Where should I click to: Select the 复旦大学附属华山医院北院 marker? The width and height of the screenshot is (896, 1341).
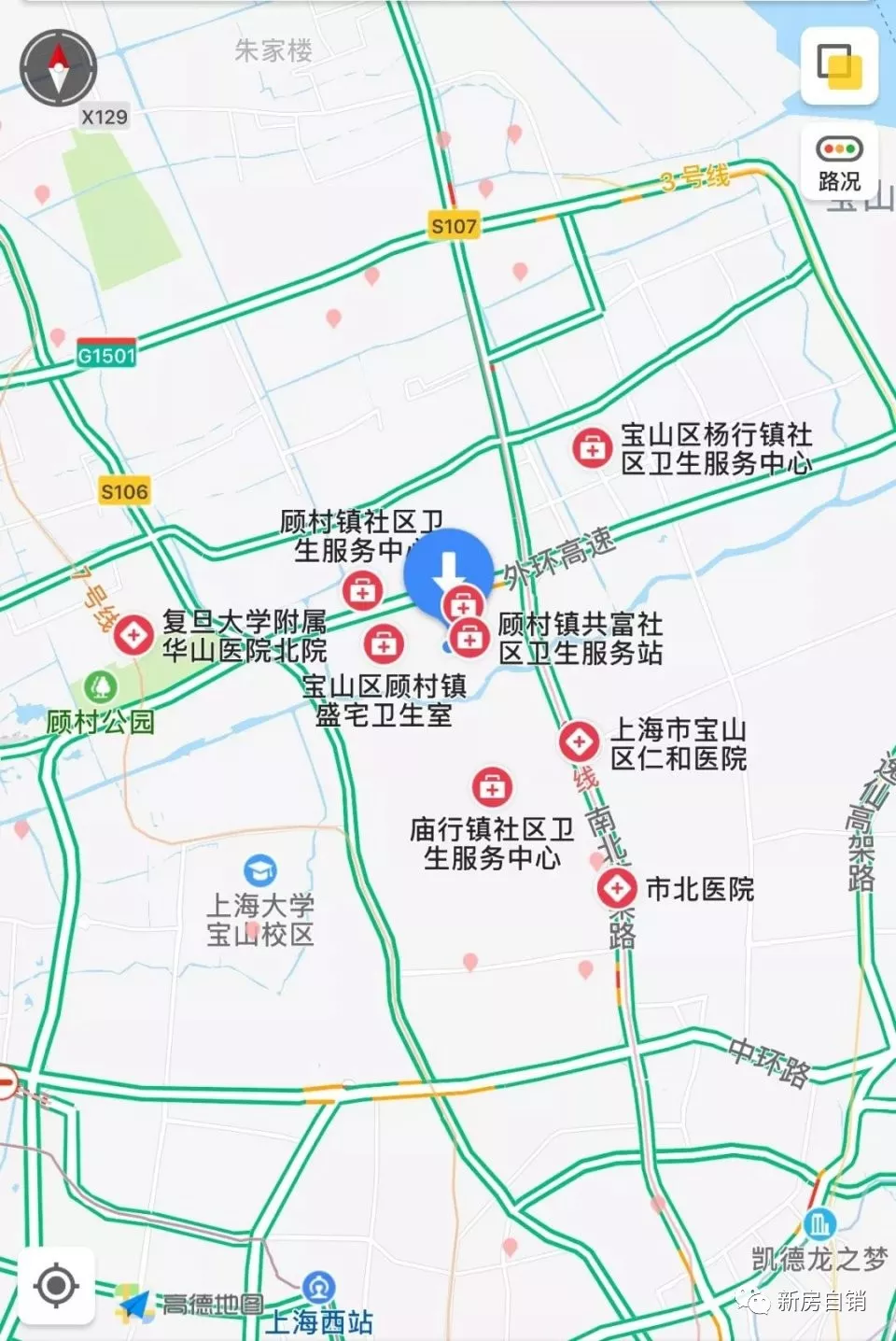click(133, 635)
